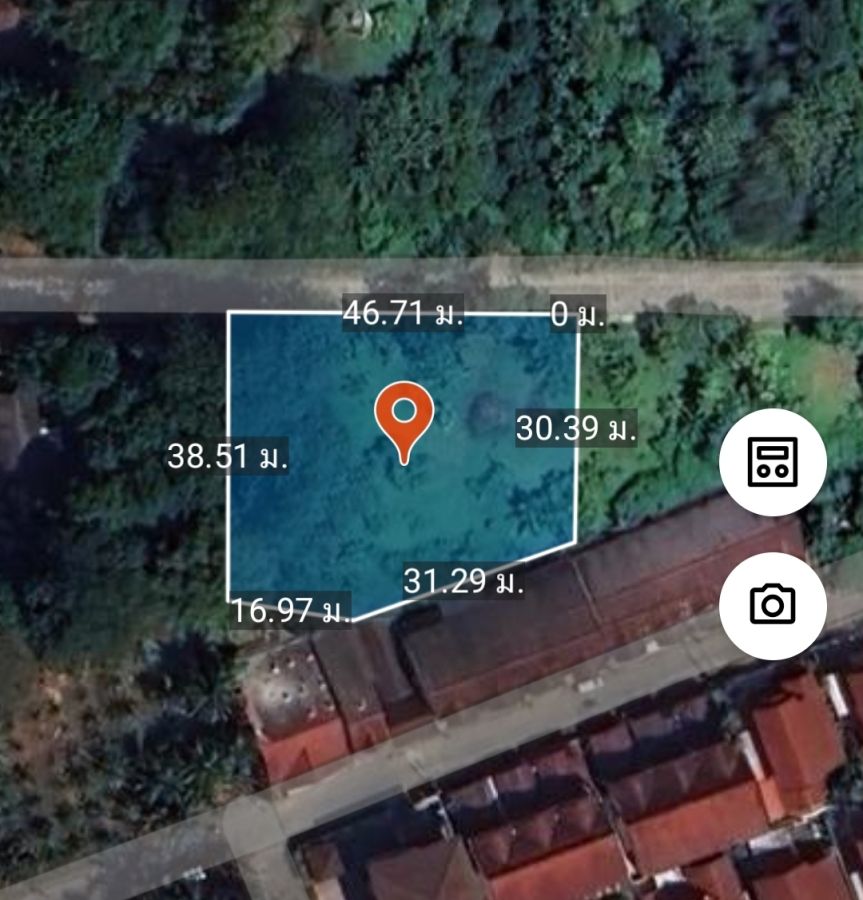863x900 pixels.
Task: Open the calculator floating button
Action: coord(772,462)
